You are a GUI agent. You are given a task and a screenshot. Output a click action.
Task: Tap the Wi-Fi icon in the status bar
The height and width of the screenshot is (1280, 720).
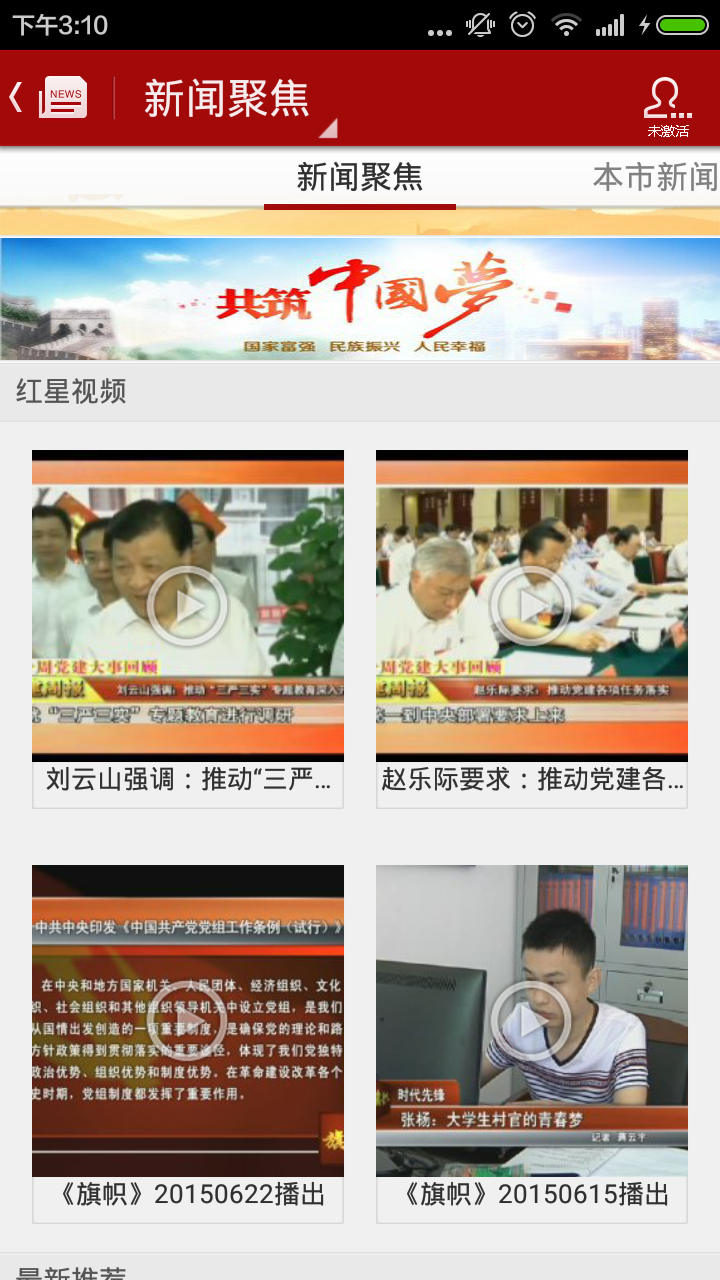coord(565,27)
